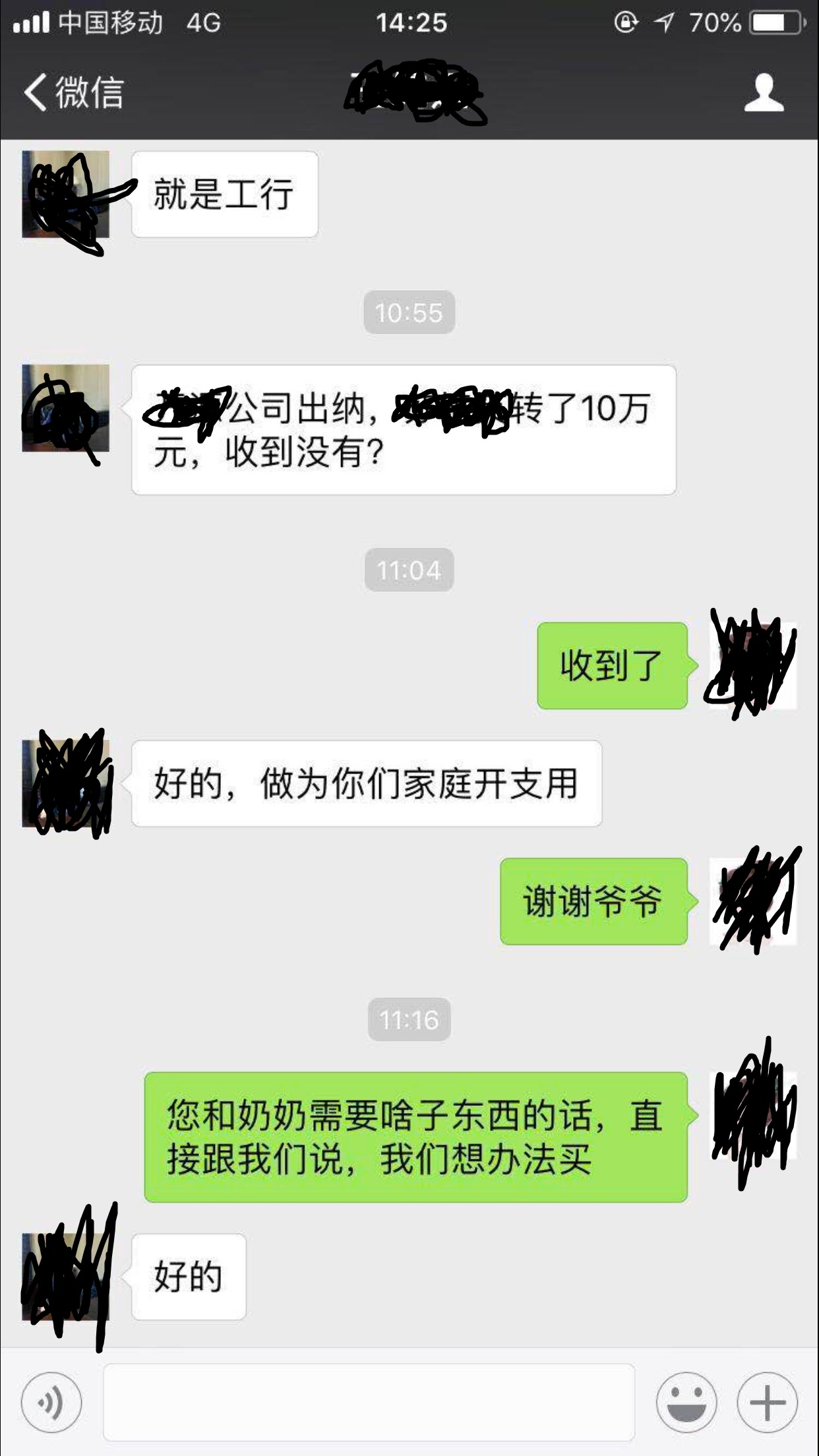The height and width of the screenshot is (1456, 819).
Task: Open the plus attachments menu
Action: tap(767, 1402)
